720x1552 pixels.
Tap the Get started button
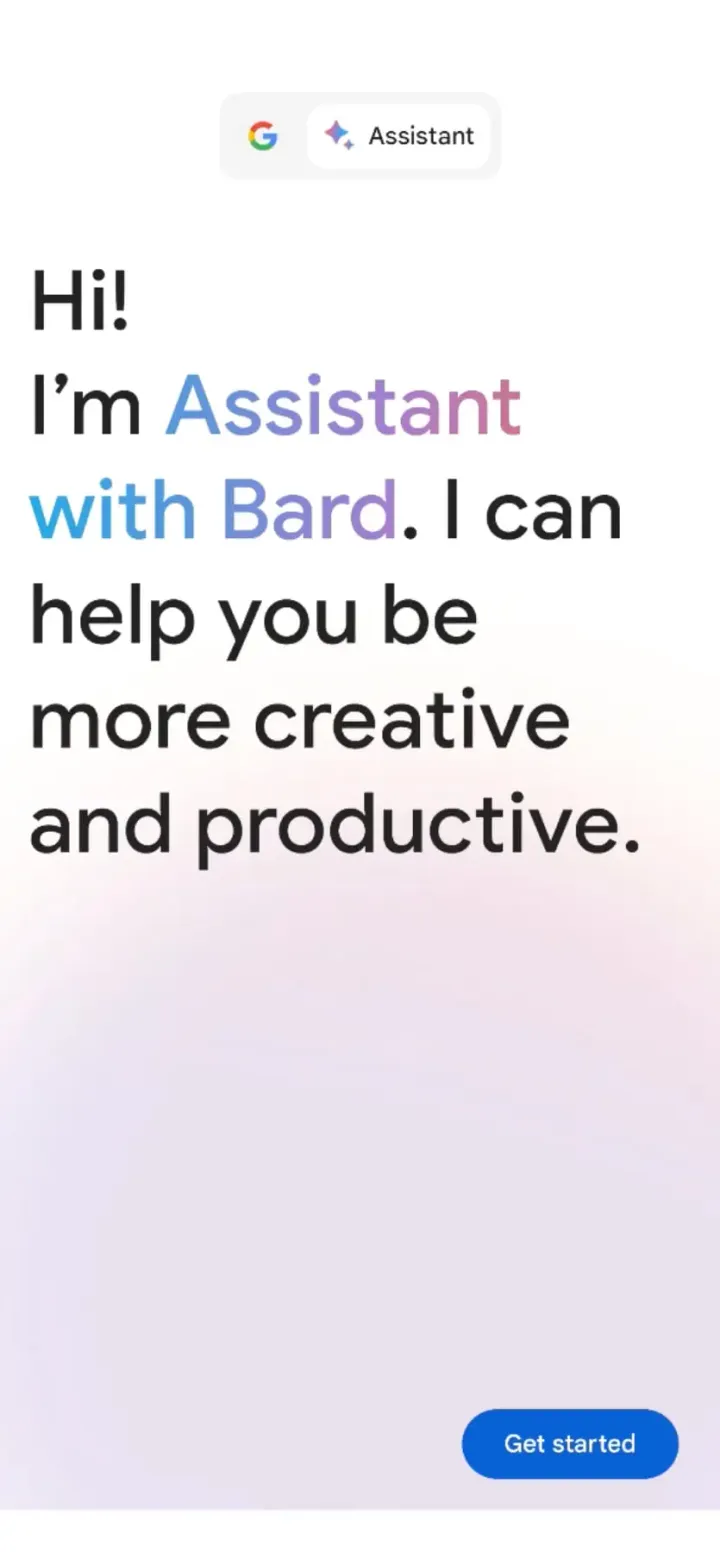(x=569, y=1443)
